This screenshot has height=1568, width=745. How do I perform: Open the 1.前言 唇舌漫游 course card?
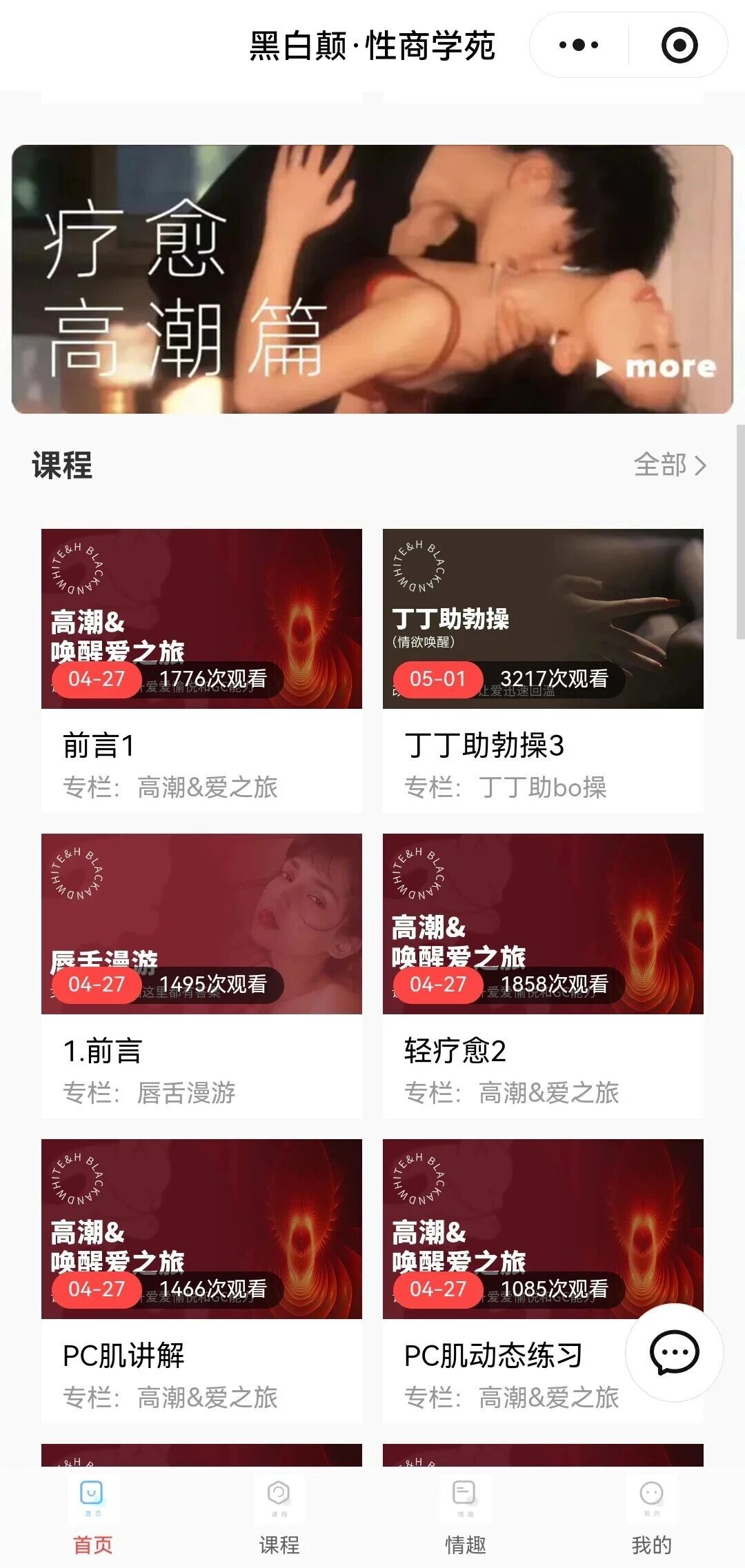tap(201, 974)
